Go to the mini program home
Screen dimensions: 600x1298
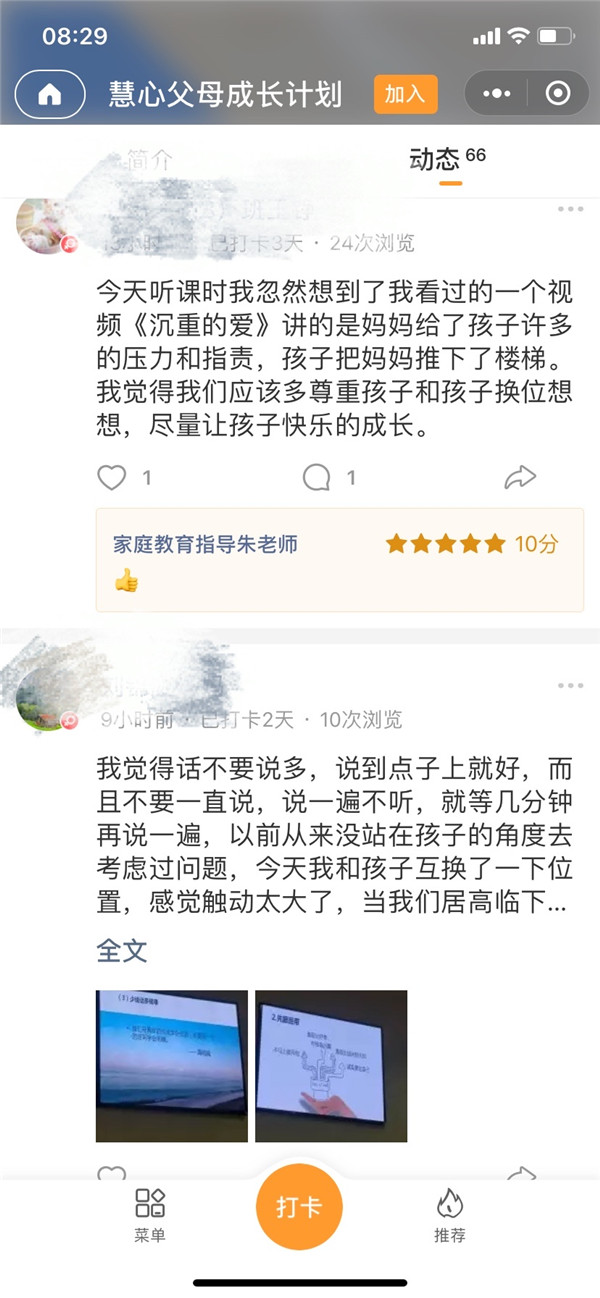coord(50,95)
